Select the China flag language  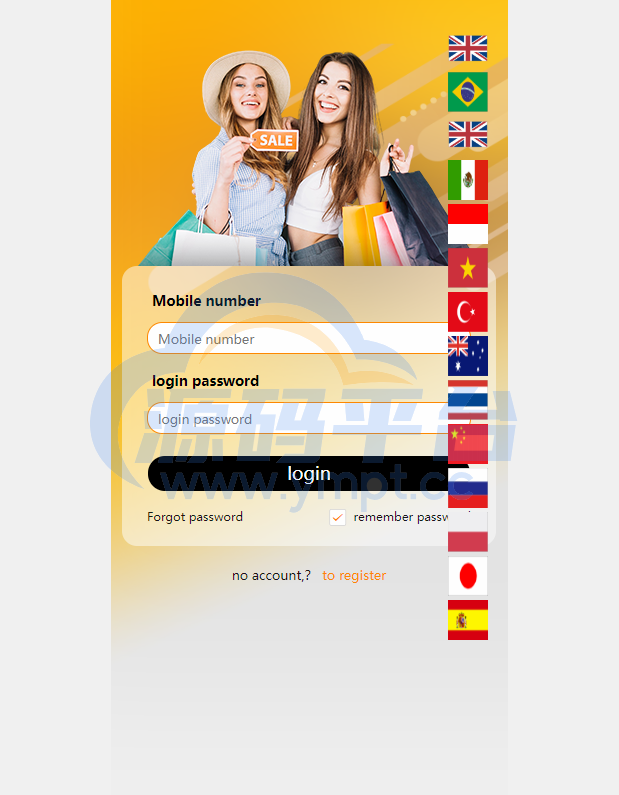click(468, 444)
